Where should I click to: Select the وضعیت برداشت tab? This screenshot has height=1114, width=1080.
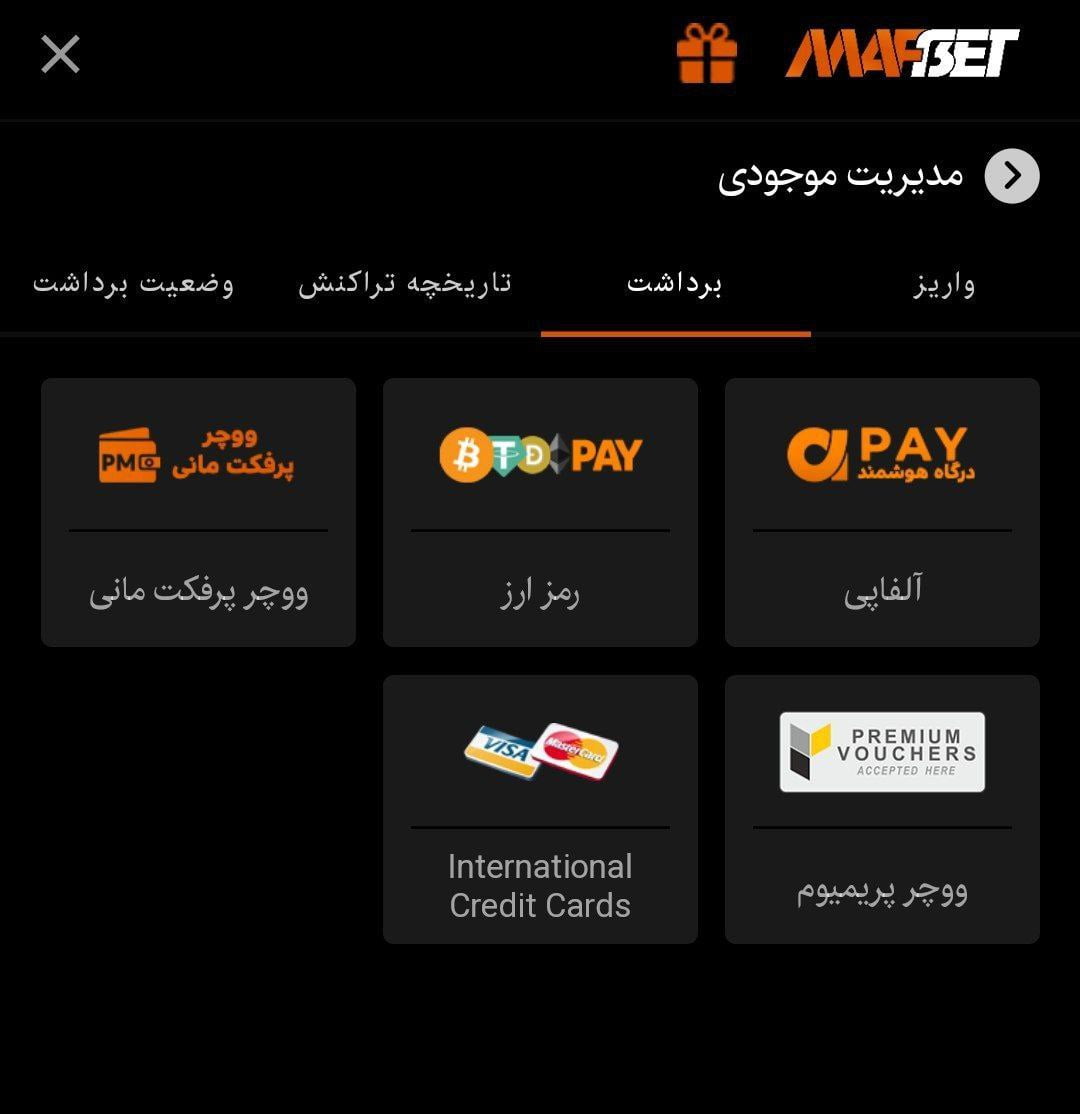tap(133, 283)
